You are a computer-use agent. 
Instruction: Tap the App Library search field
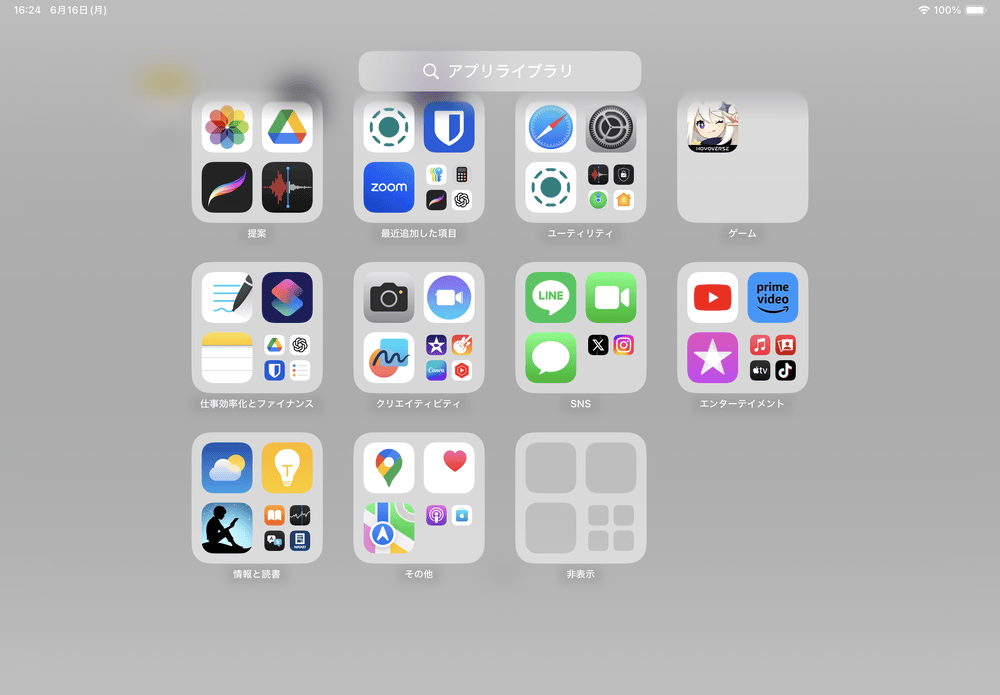(x=500, y=71)
